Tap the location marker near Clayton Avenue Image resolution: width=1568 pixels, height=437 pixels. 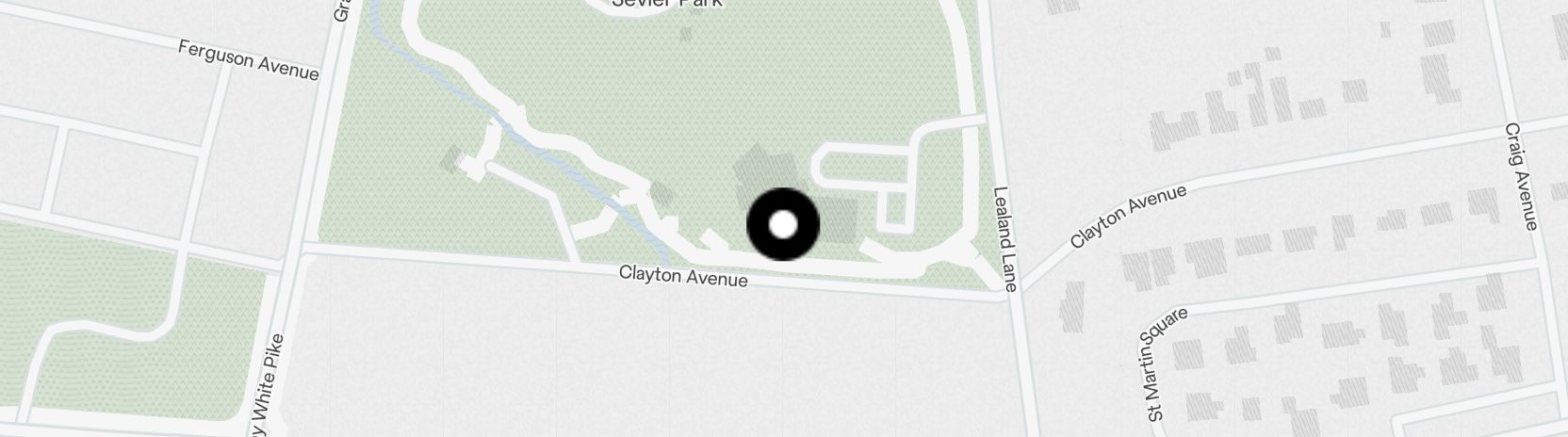point(783,224)
